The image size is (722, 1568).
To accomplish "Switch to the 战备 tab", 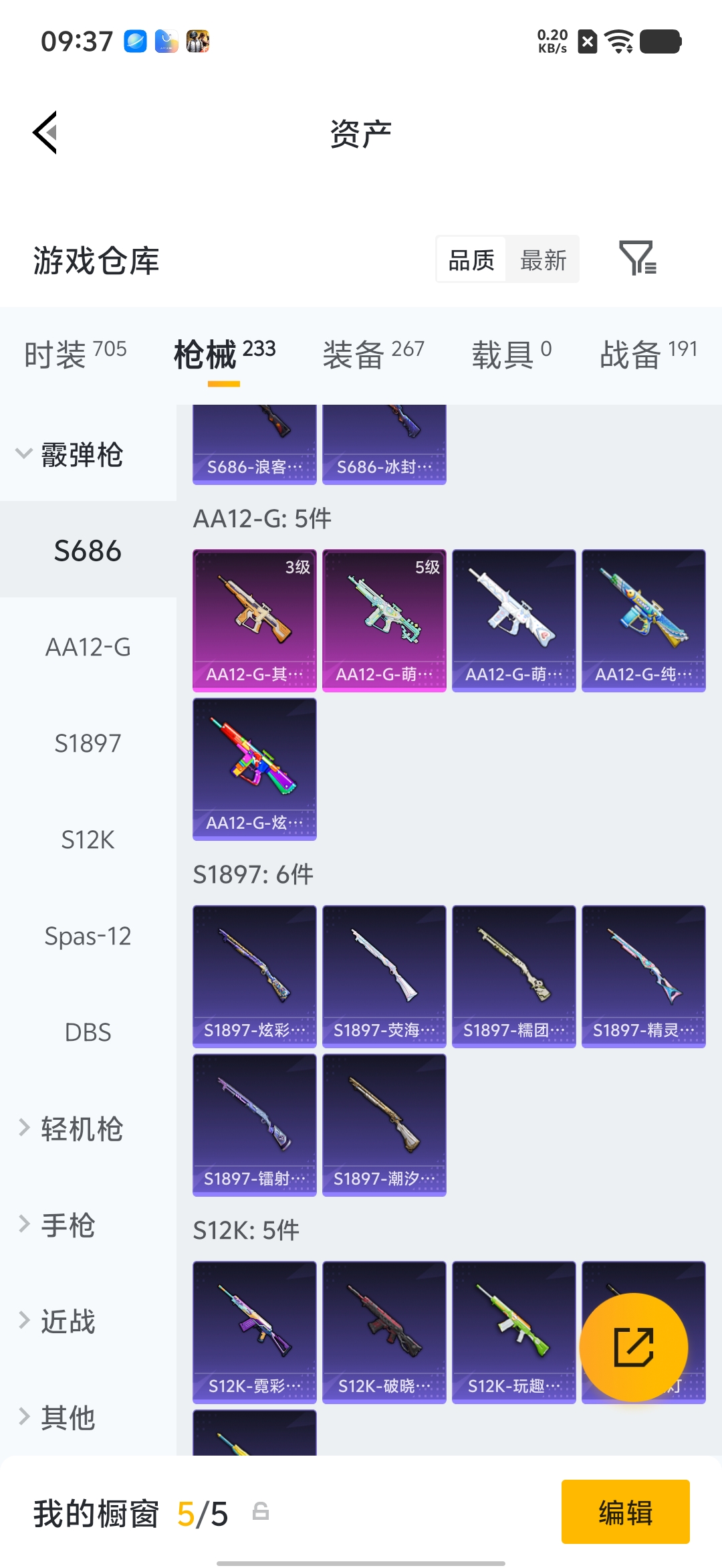I will click(x=648, y=353).
